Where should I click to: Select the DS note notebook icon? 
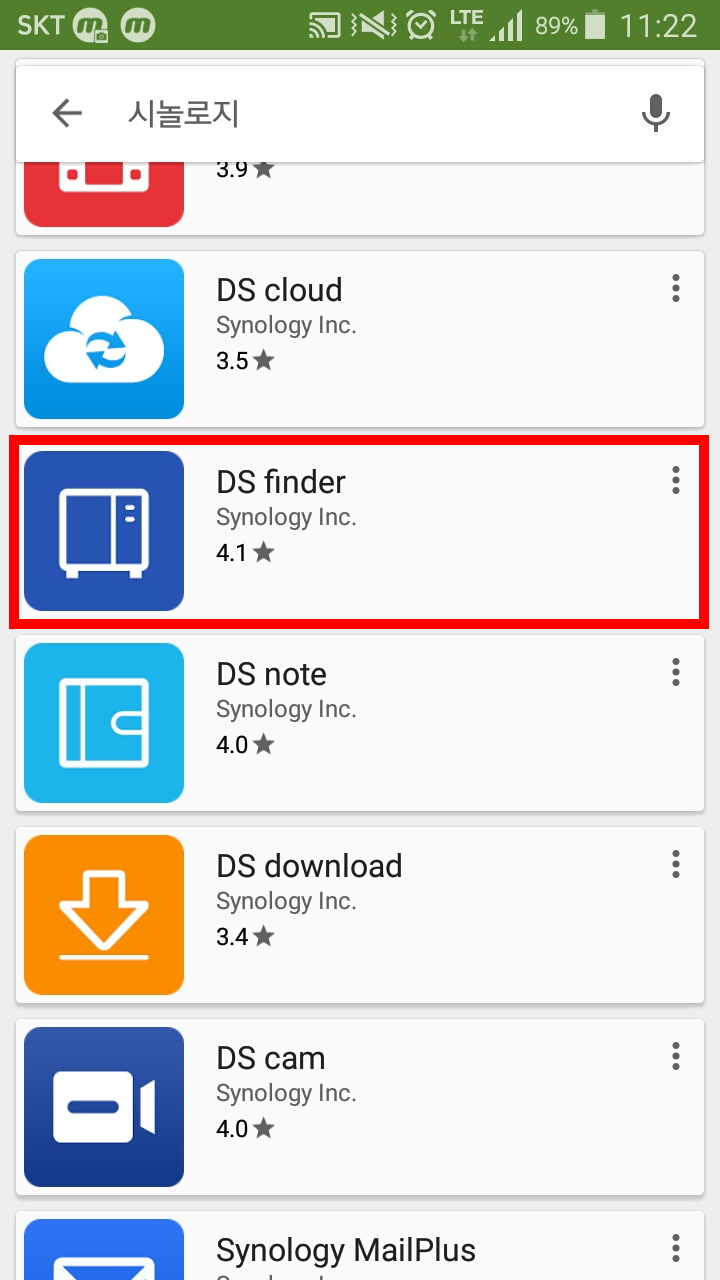point(103,722)
